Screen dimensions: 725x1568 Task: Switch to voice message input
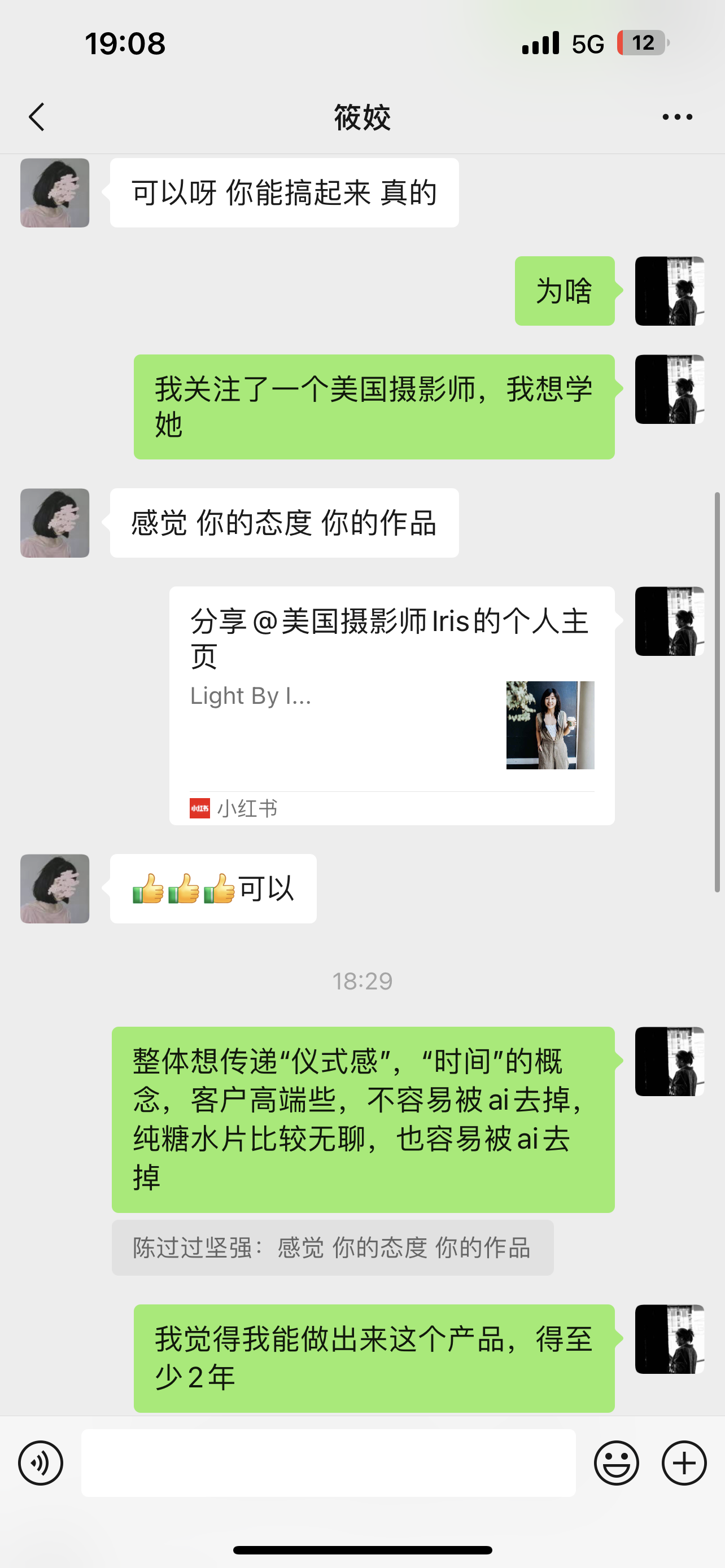[x=41, y=1462]
